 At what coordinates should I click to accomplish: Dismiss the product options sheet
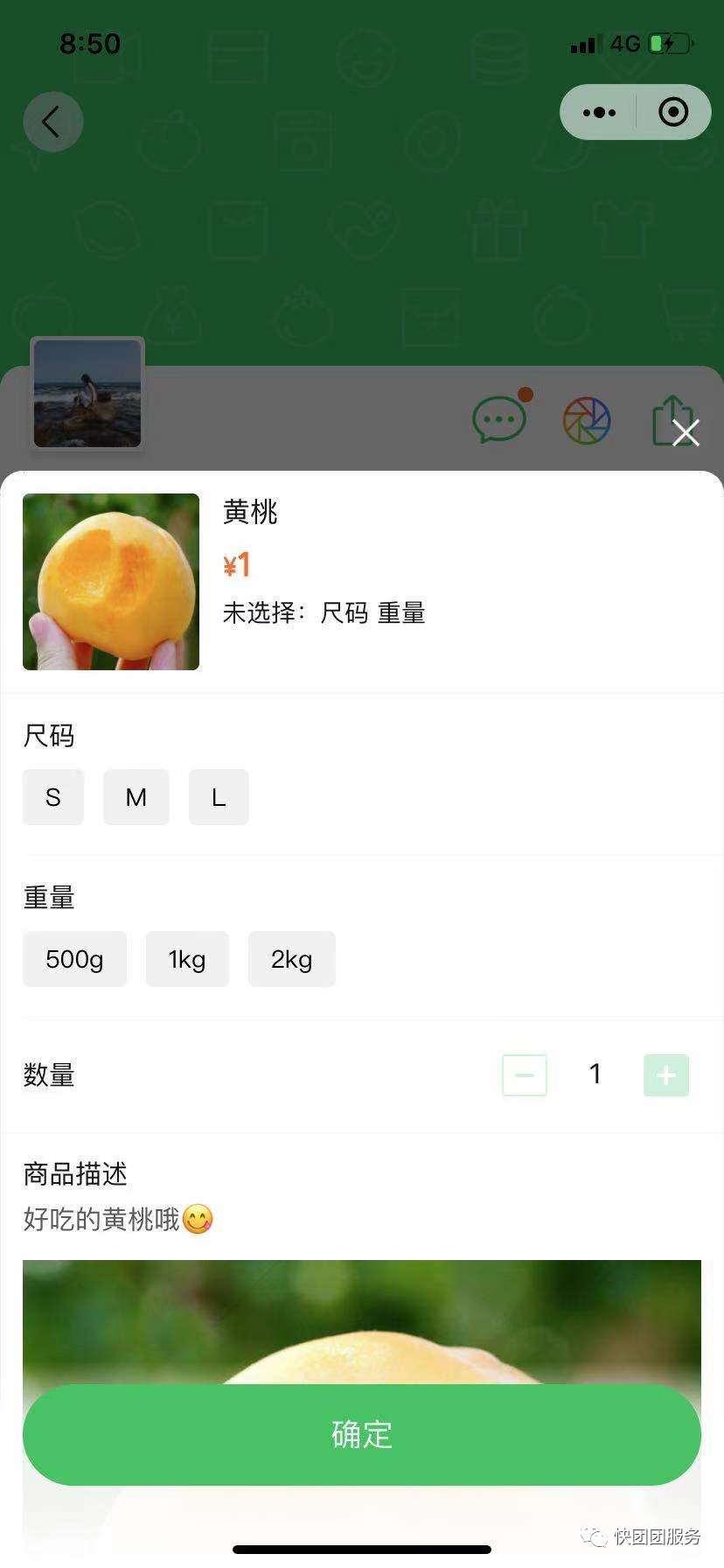(x=686, y=432)
